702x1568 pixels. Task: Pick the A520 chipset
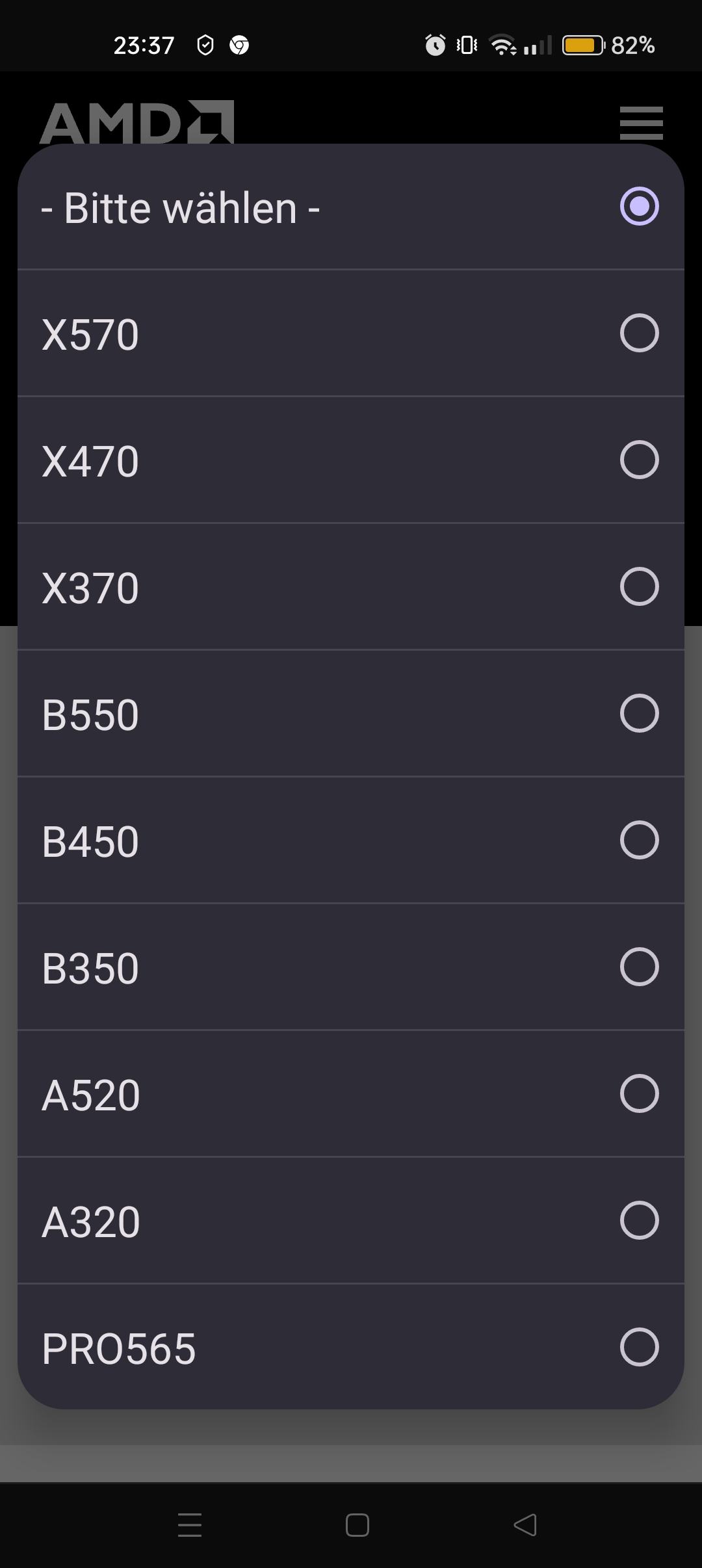[351, 1093]
